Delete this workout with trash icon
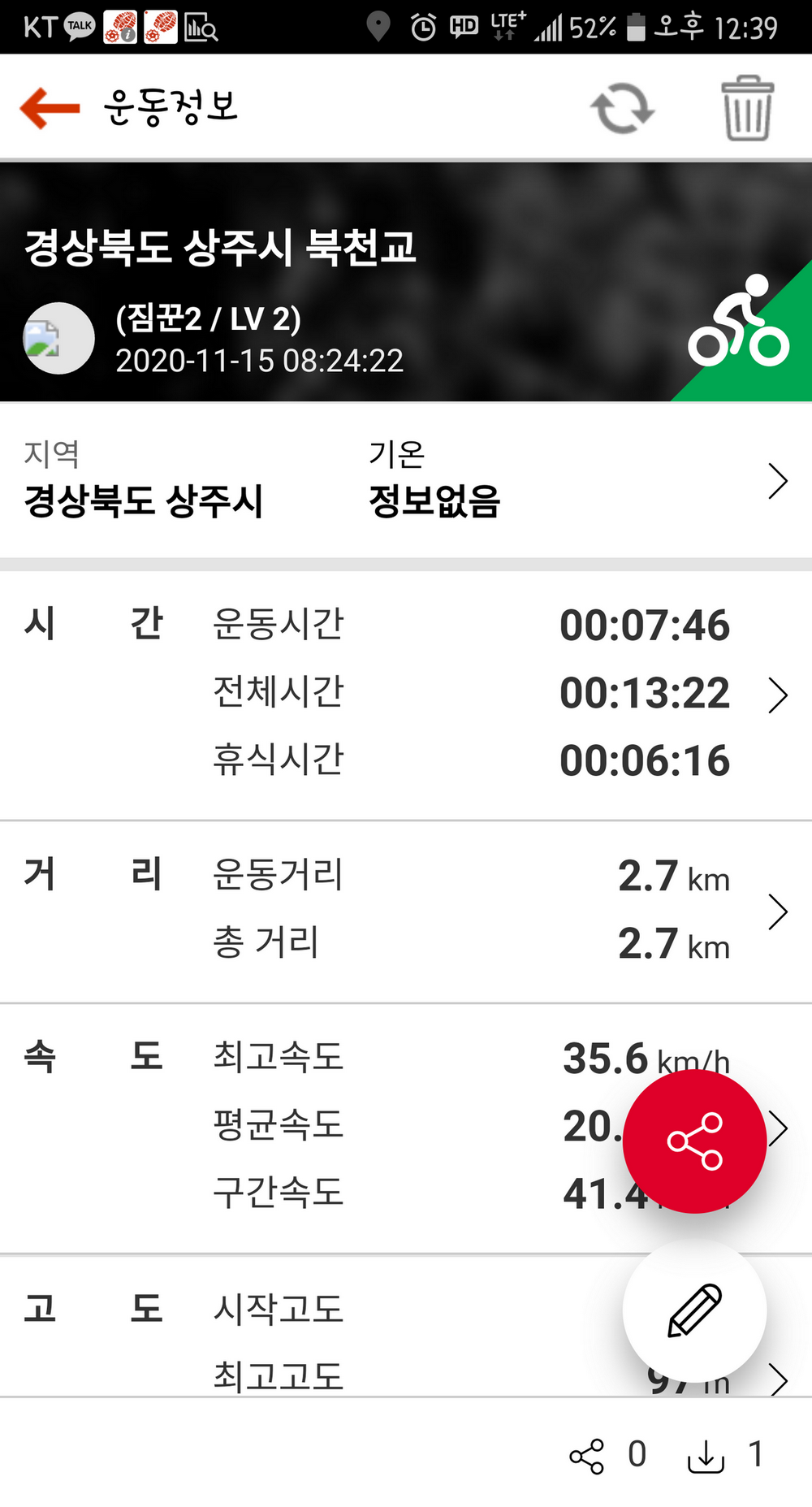 pos(747,108)
